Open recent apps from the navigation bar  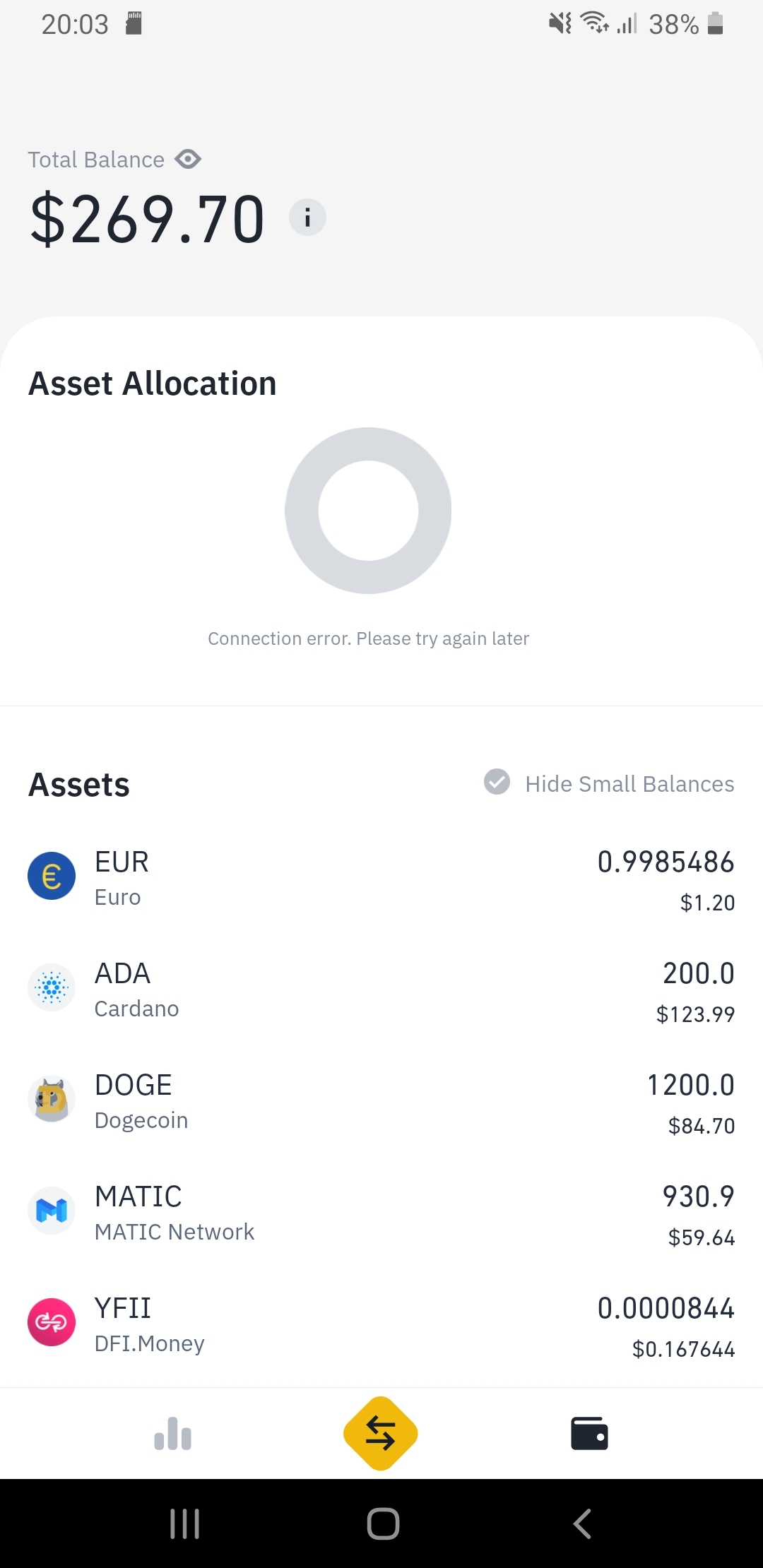[185, 1524]
